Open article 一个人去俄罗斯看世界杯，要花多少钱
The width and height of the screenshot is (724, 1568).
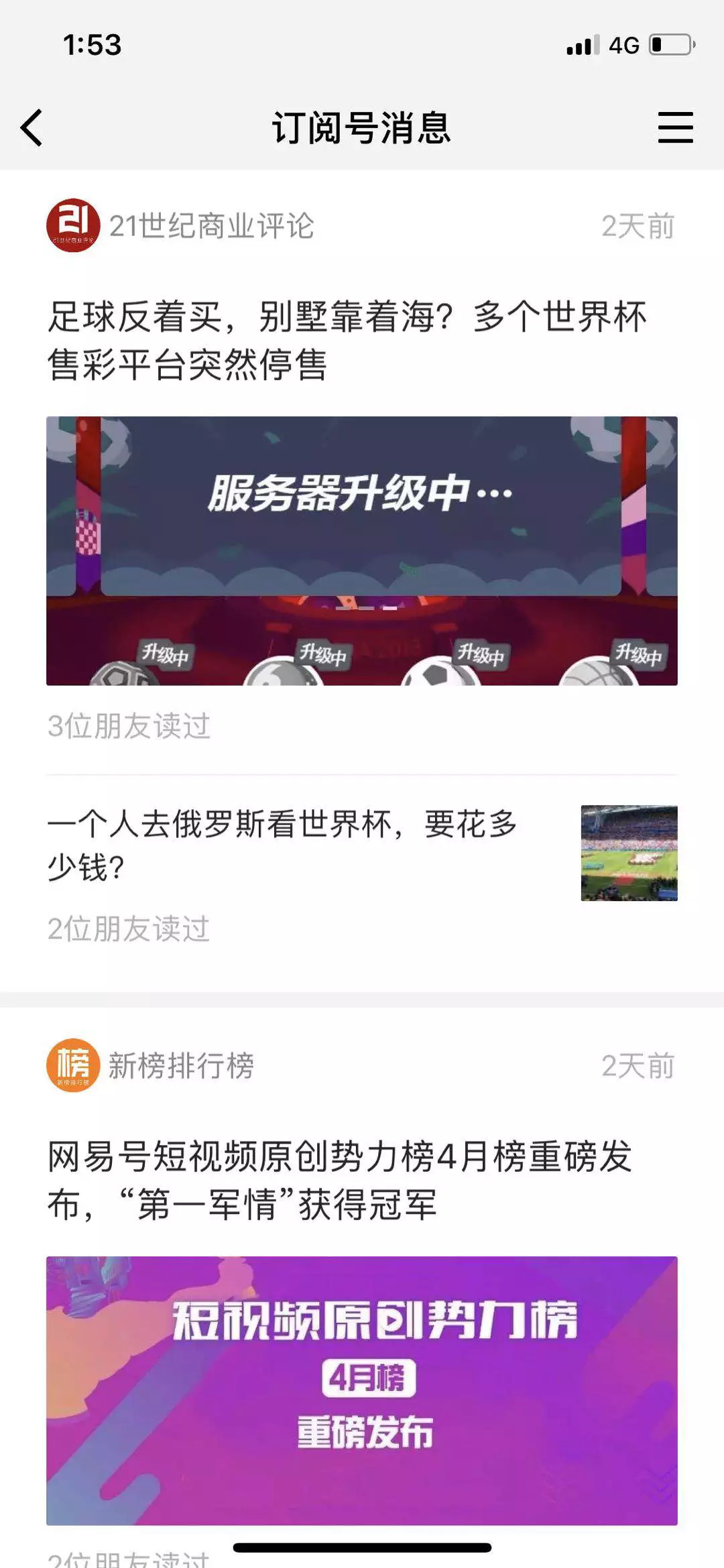[x=282, y=845]
